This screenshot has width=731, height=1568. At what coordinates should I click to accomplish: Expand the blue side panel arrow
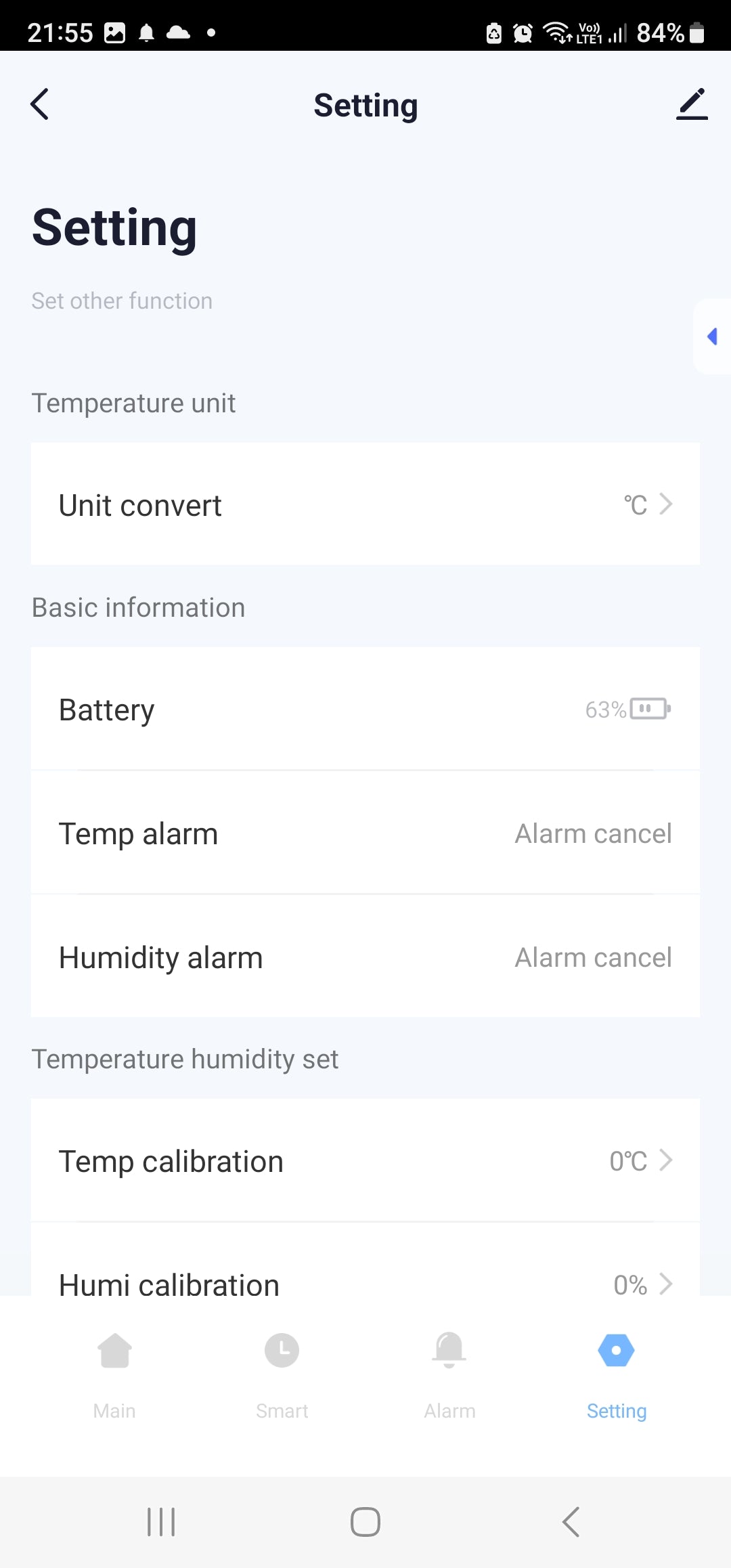[x=712, y=336]
